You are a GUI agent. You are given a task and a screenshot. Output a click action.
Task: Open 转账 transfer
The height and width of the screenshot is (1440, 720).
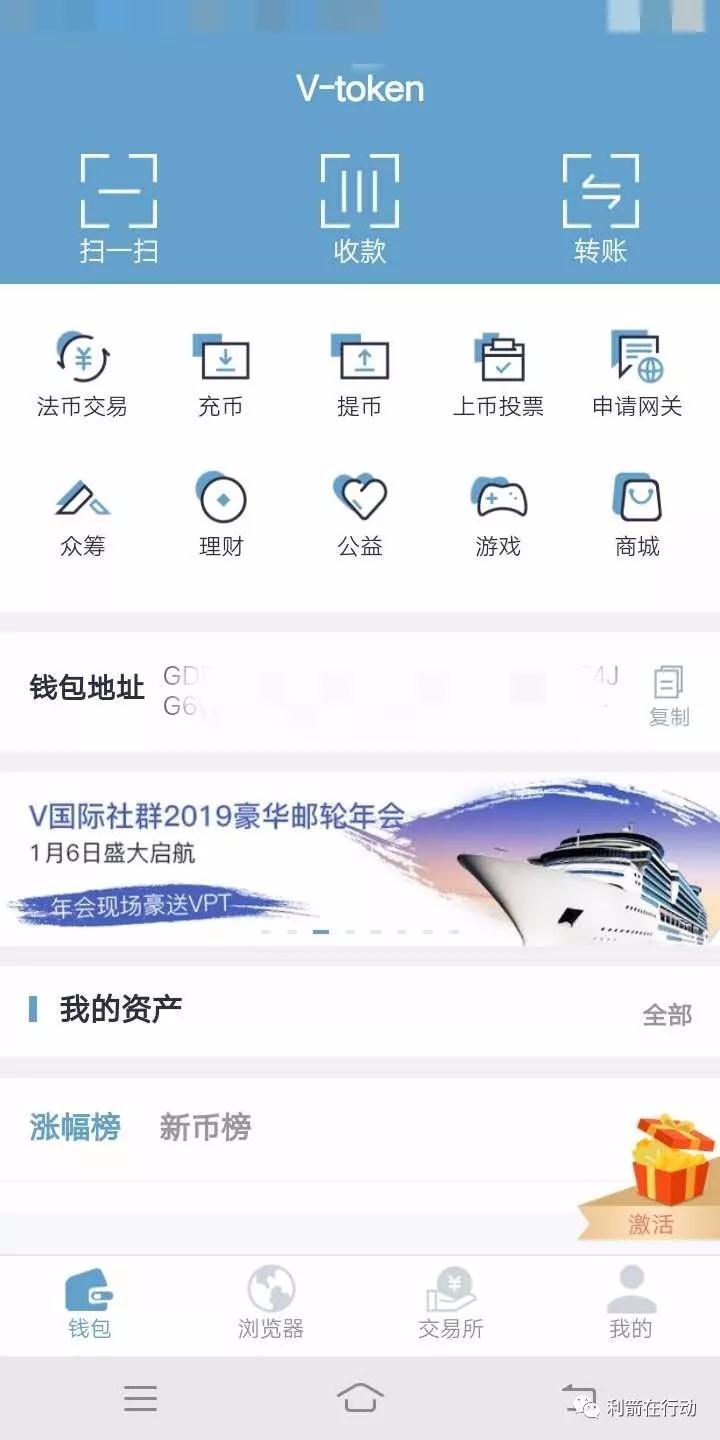[x=600, y=207]
